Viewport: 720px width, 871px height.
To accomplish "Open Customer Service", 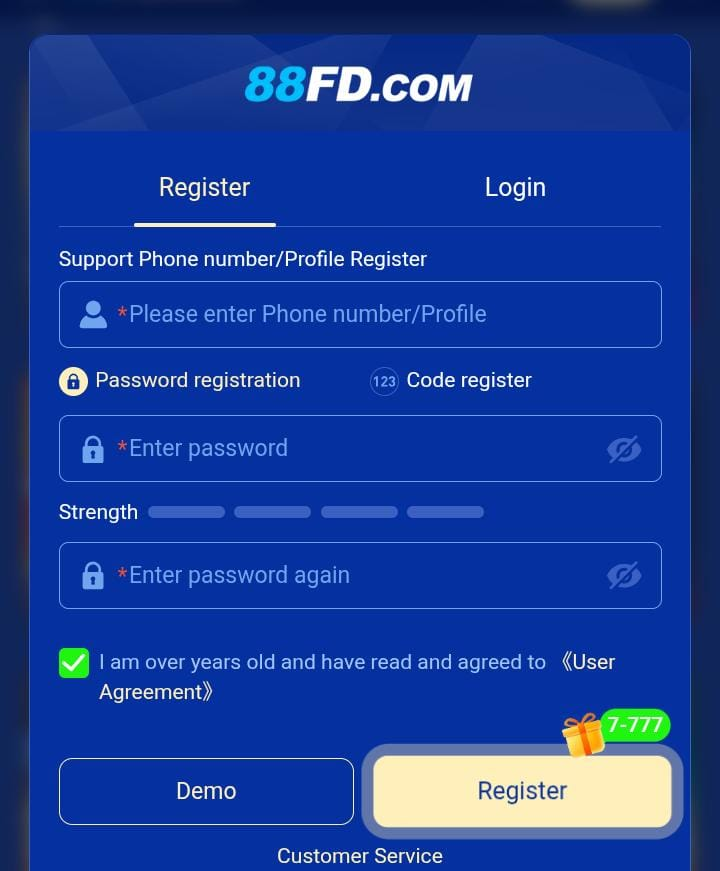I will pos(360,856).
